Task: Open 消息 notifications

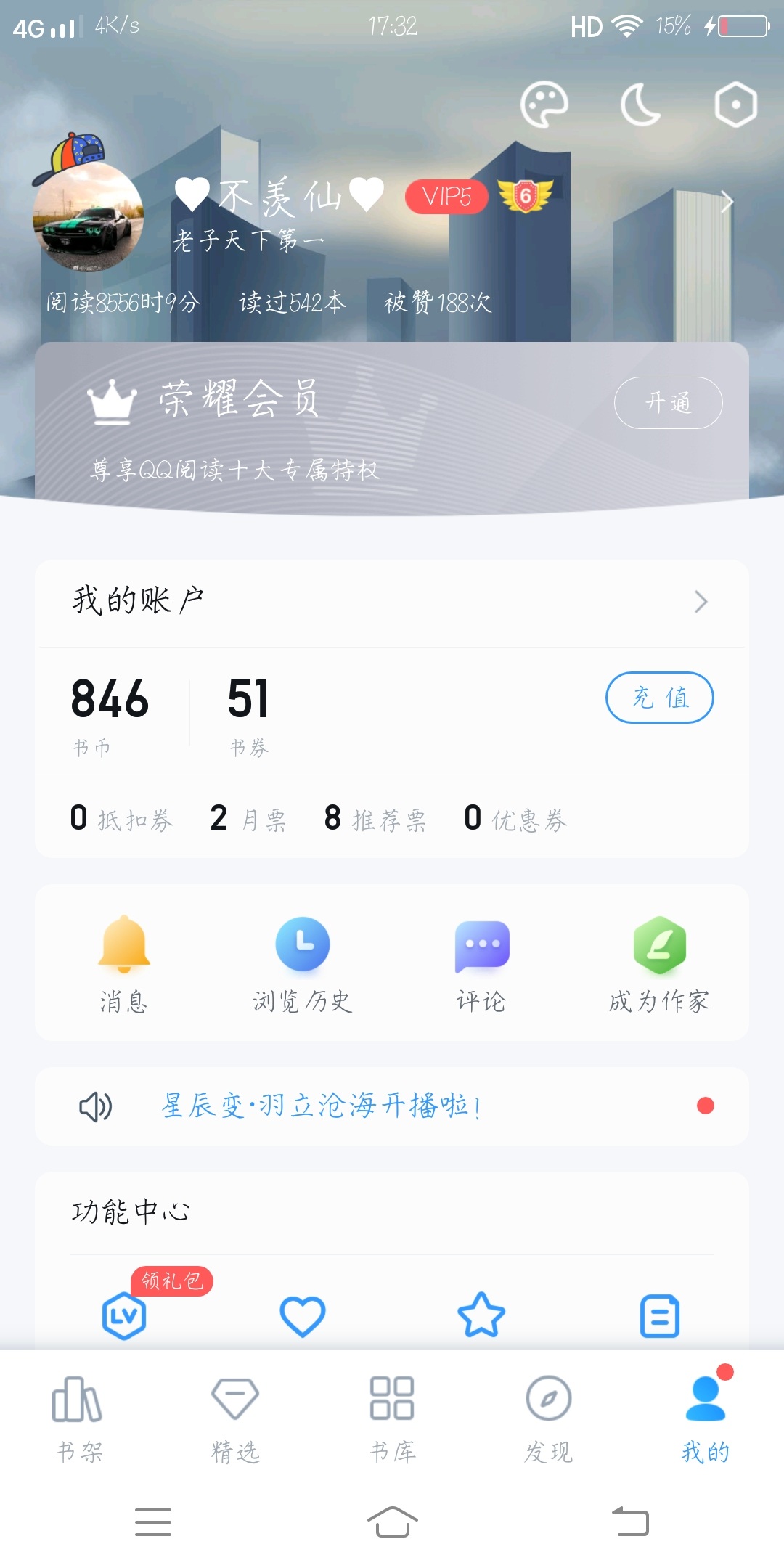Action: click(124, 963)
